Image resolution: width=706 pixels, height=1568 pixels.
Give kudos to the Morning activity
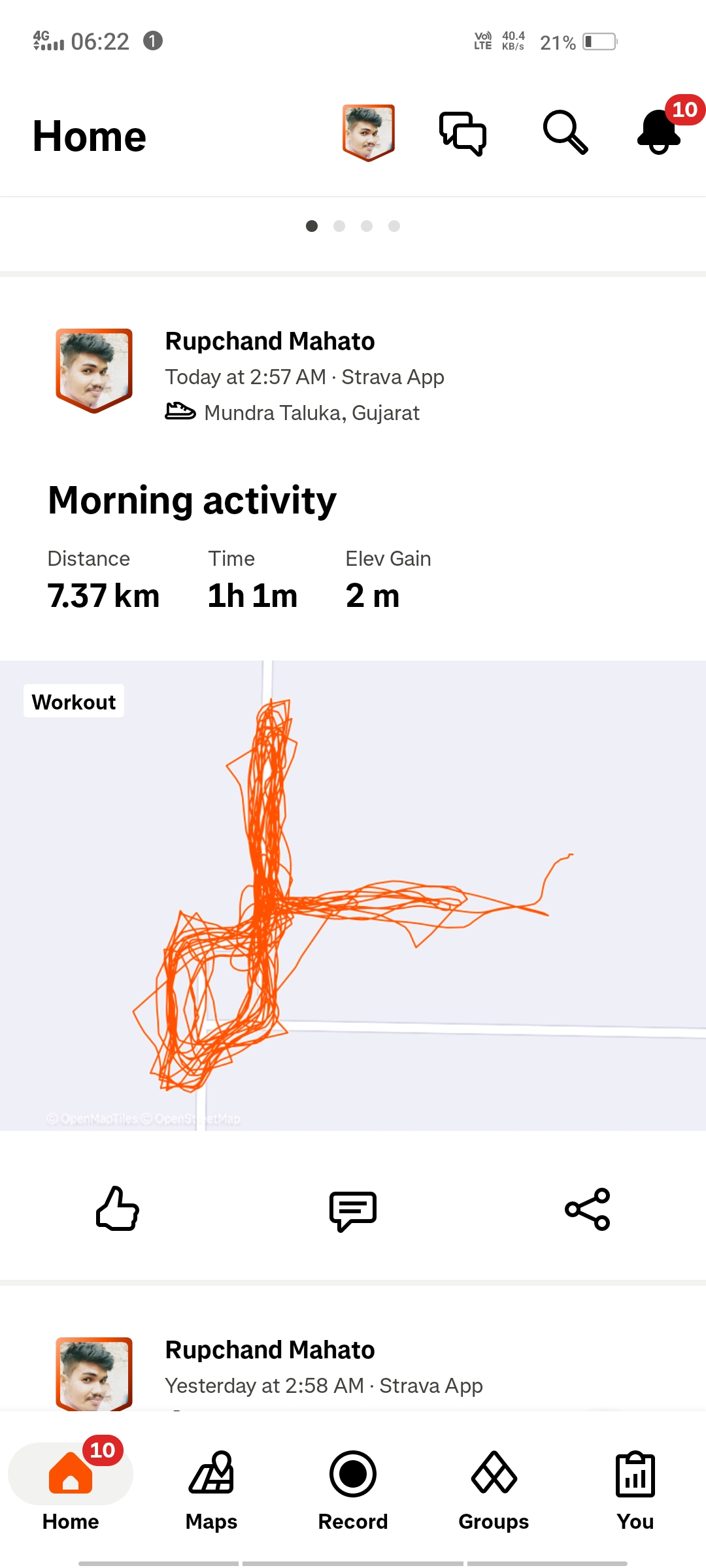click(x=118, y=1209)
